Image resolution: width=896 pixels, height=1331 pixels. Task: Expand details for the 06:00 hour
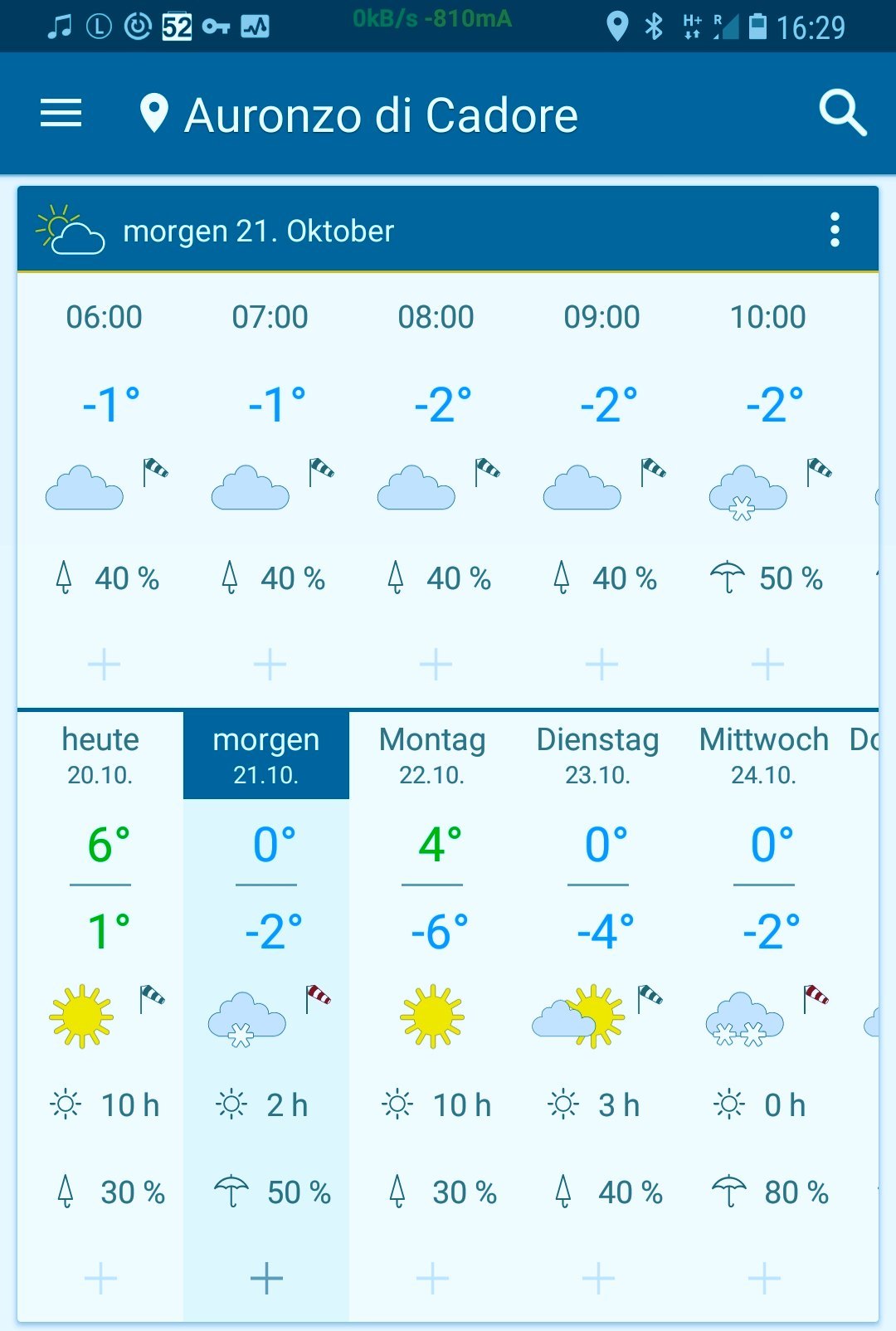[x=105, y=664]
